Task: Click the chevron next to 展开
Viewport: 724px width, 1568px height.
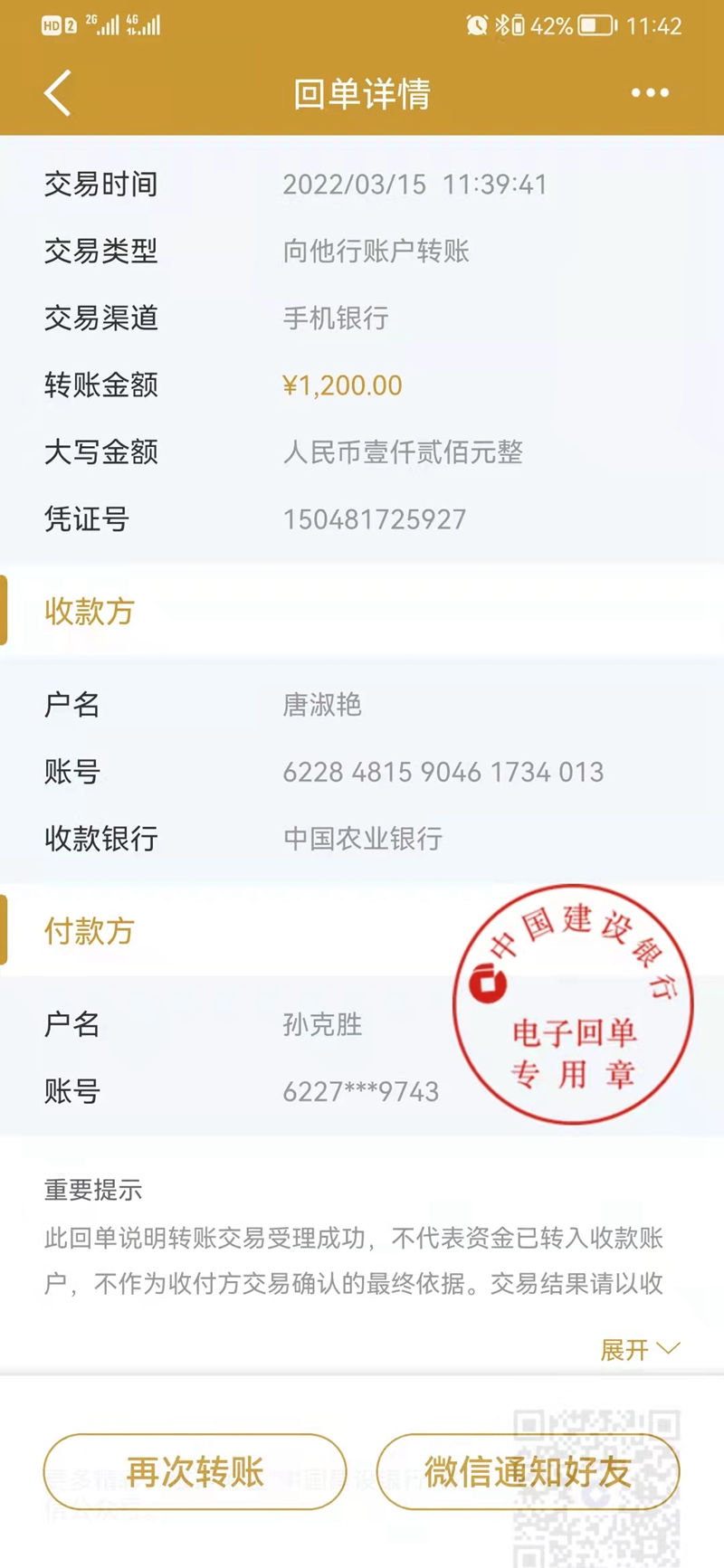Action: pyautogui.click(x=668, y=1350)
